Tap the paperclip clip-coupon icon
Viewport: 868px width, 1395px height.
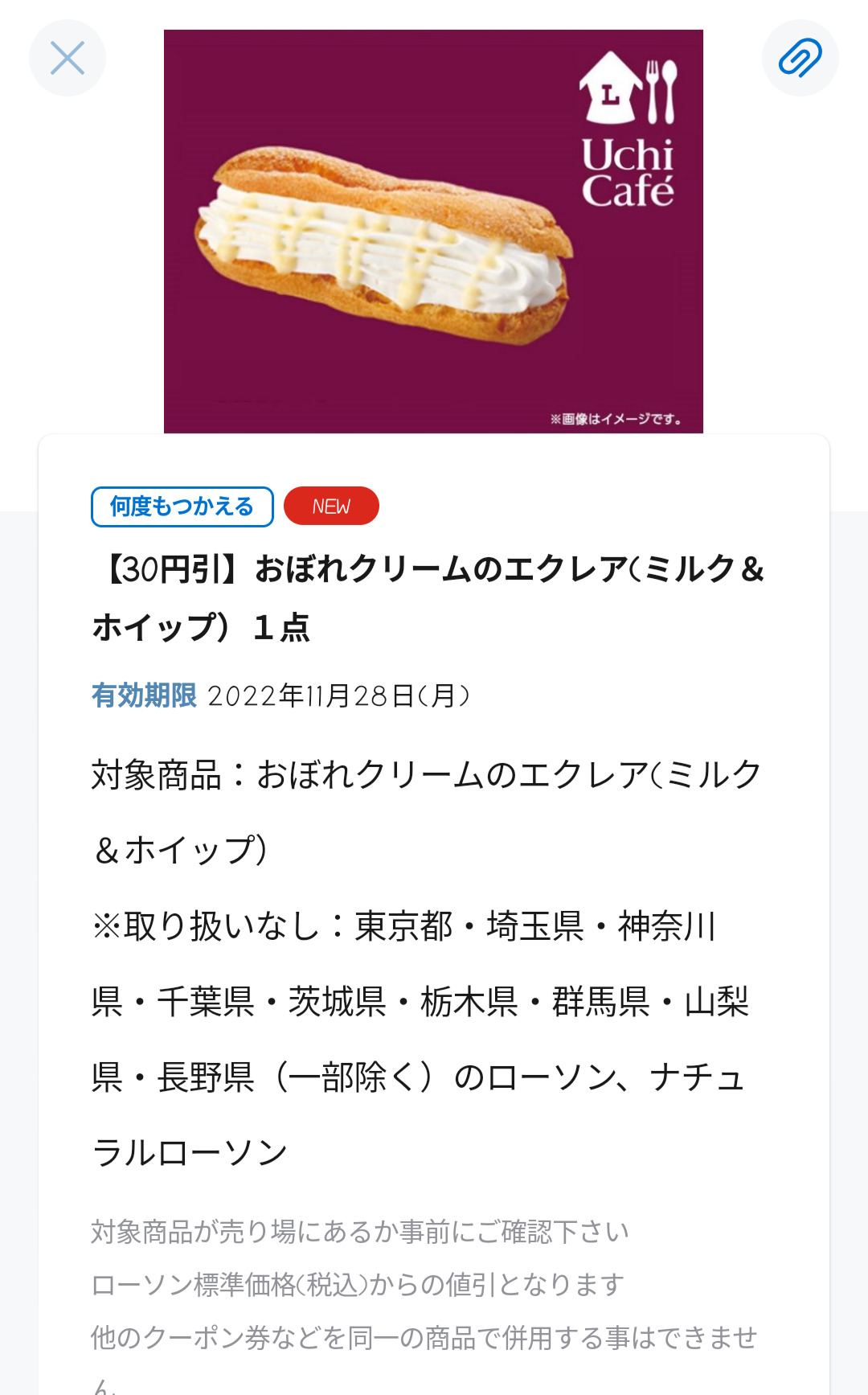click(800, 58)
